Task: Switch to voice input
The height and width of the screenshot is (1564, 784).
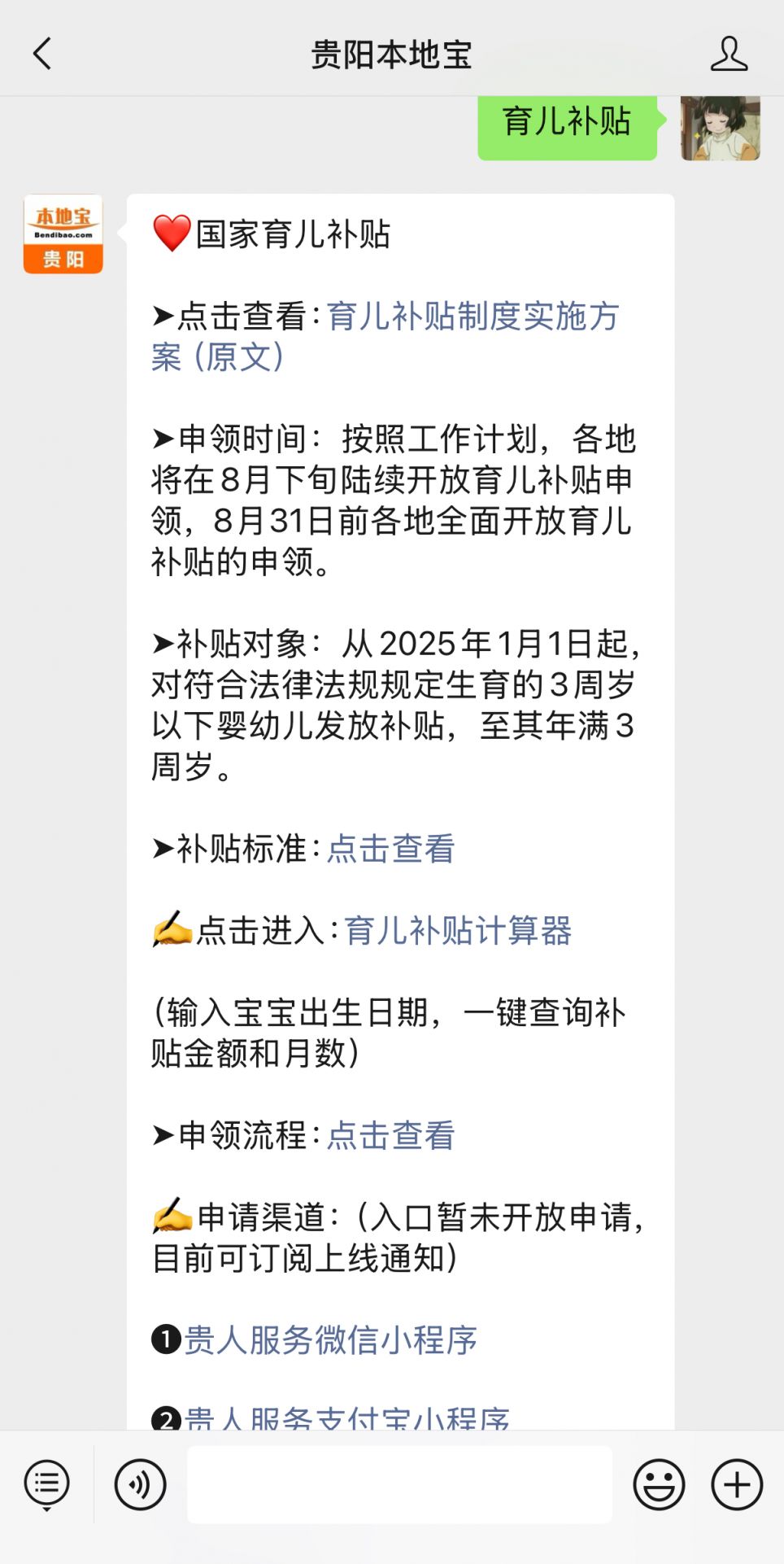Action: click(141, 1485)
